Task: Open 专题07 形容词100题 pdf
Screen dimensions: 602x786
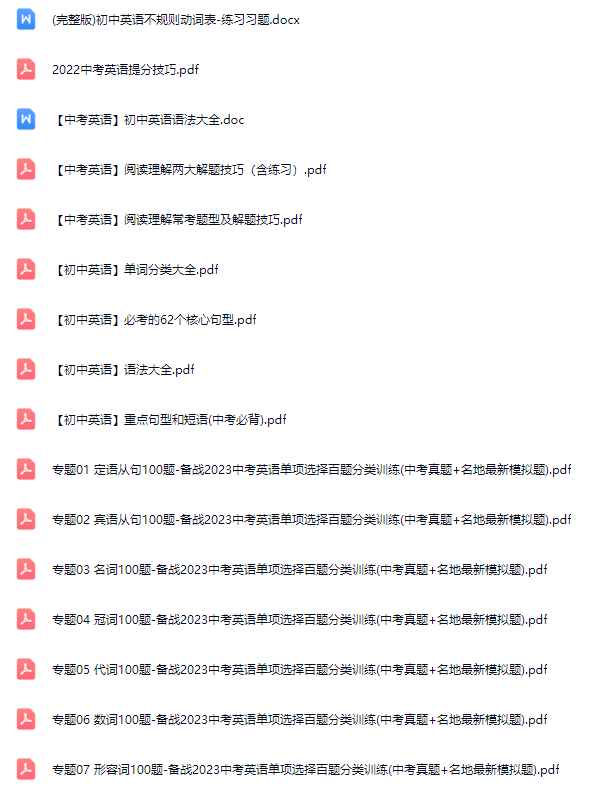Action: tap(305, 770)
